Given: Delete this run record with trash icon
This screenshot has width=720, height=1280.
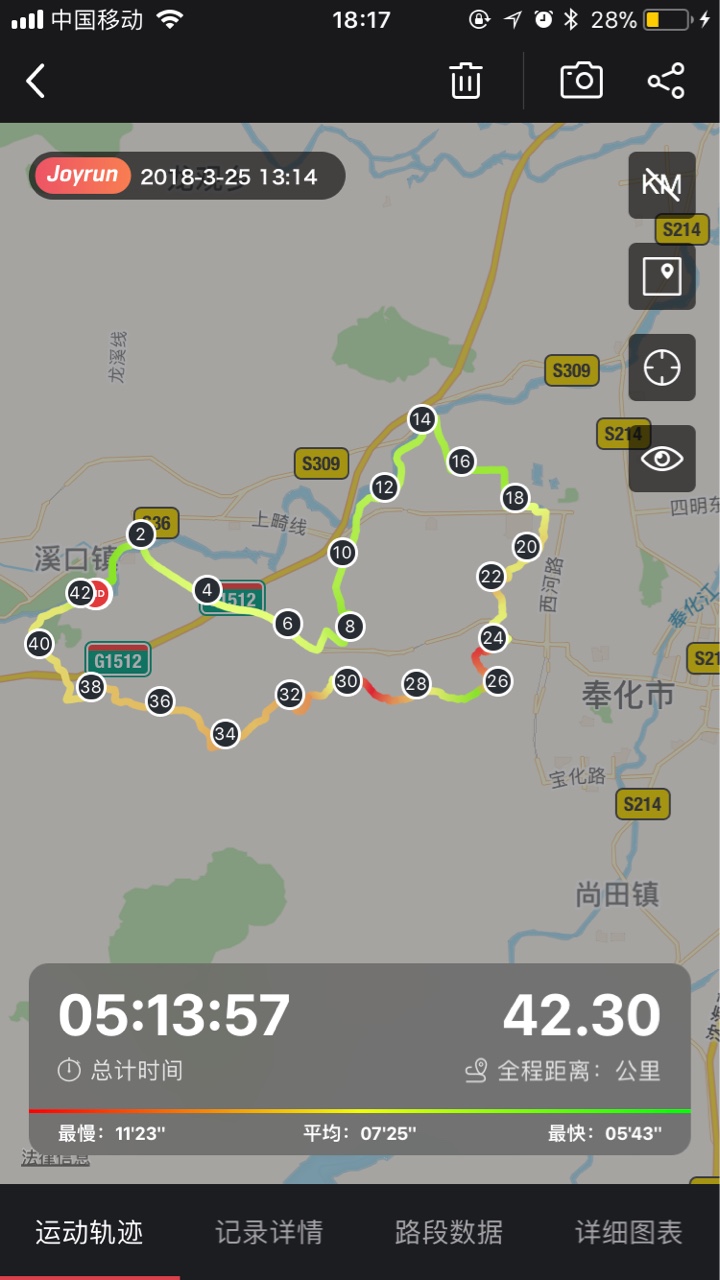Looking at the screenshot, I should click(466, 81).
